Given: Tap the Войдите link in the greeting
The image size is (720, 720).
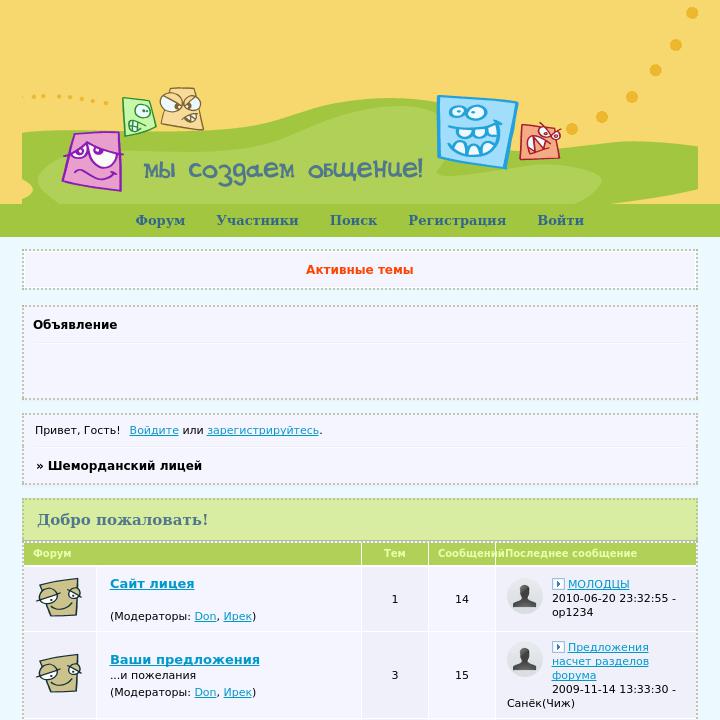Looking at the screenshot, I should [x=154, y=431].
